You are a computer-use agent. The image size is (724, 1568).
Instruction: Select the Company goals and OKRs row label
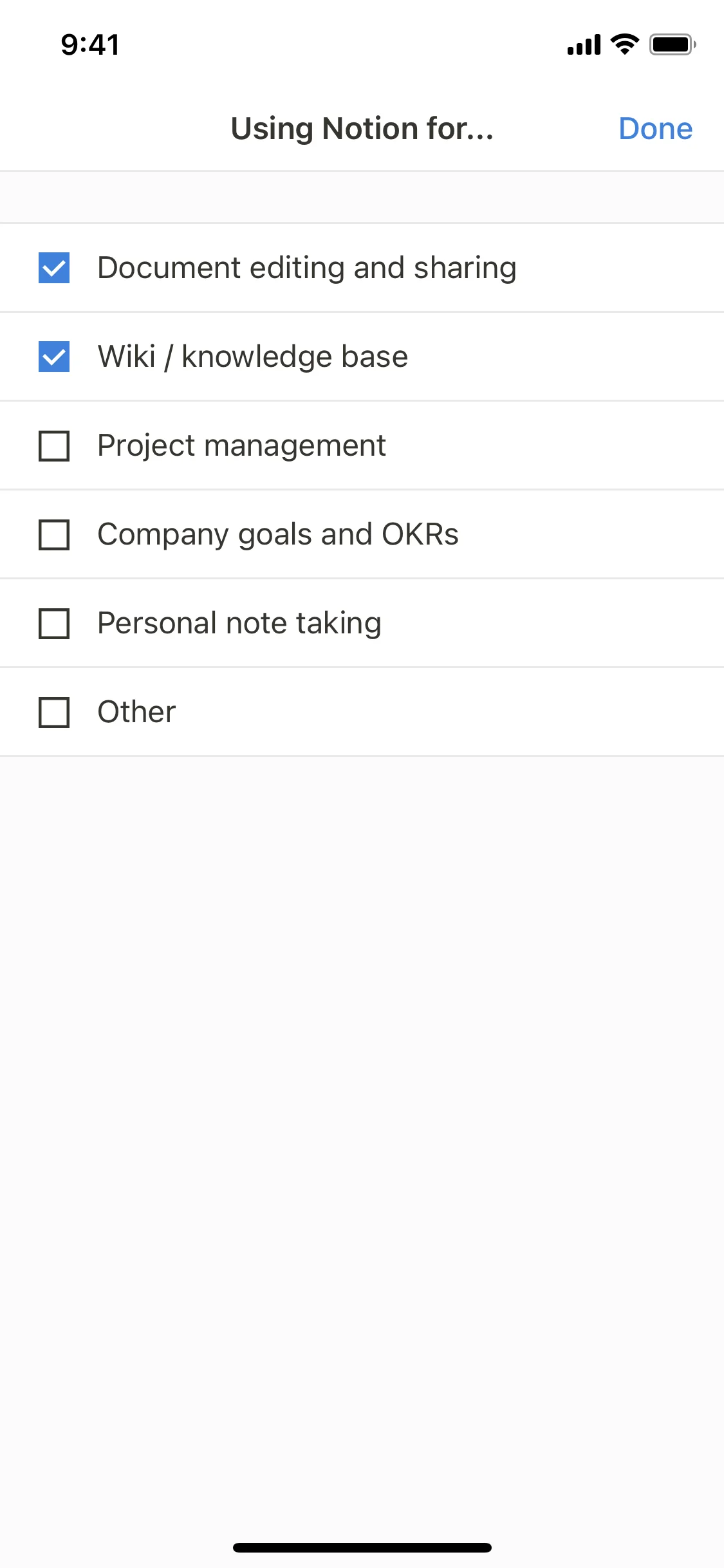pyautogui.click(x=277, y=534)
